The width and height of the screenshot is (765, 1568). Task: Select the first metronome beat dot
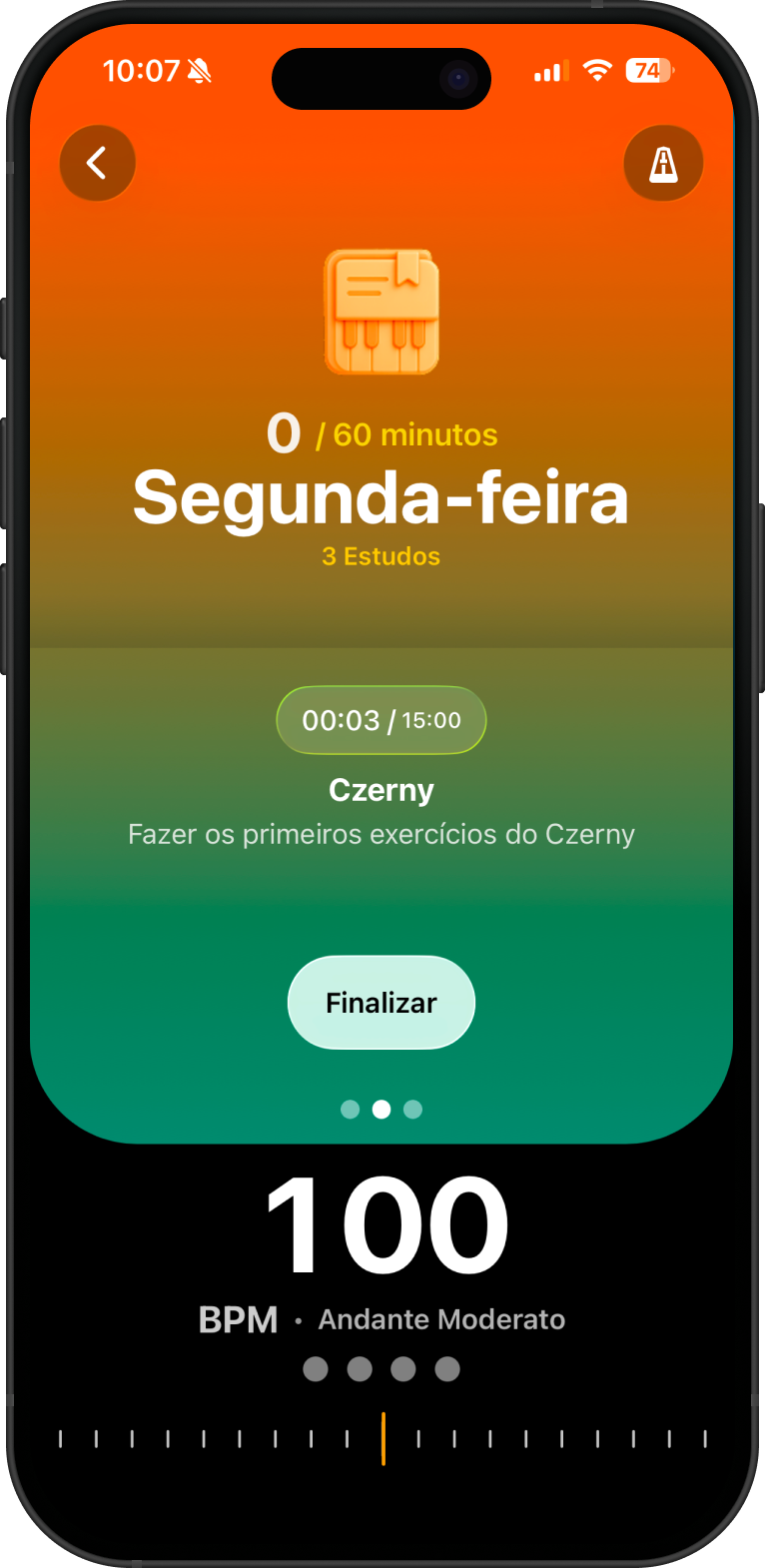click(x=316, y=1368)
